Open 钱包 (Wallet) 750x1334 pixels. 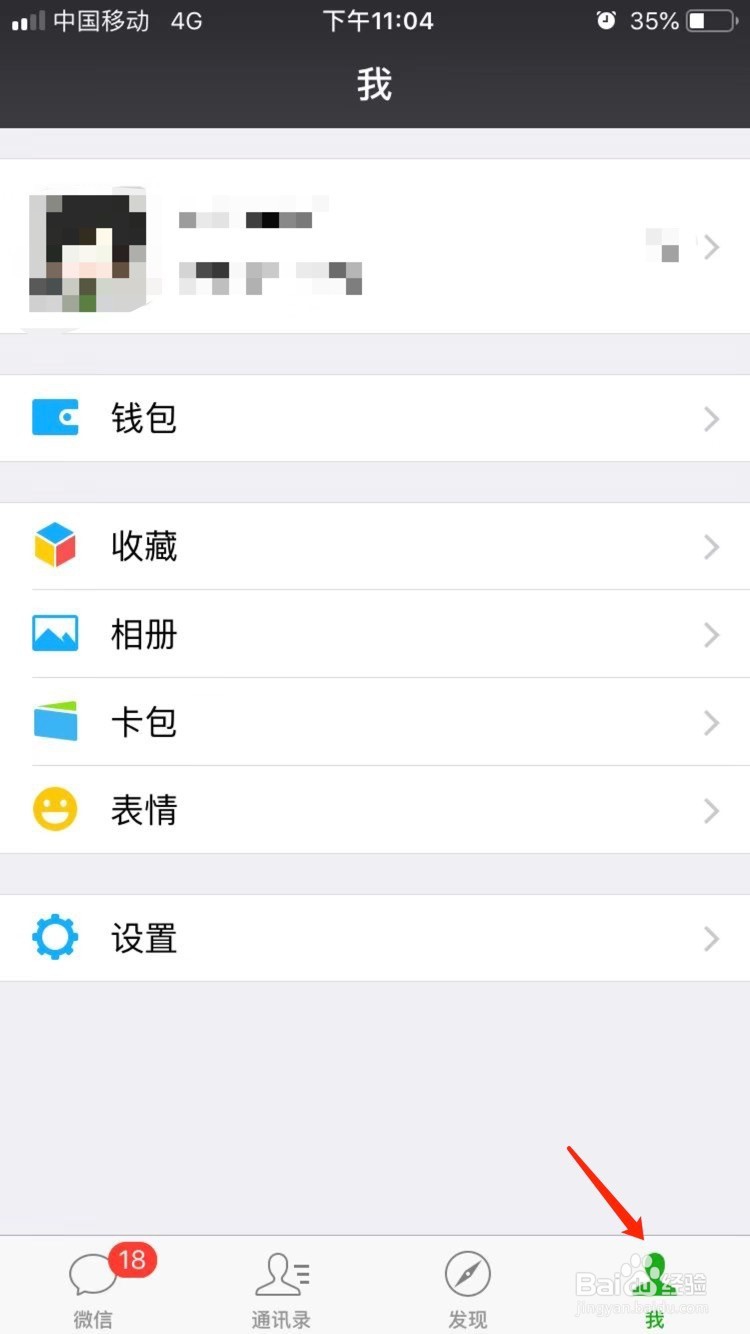tap(375, 418)
